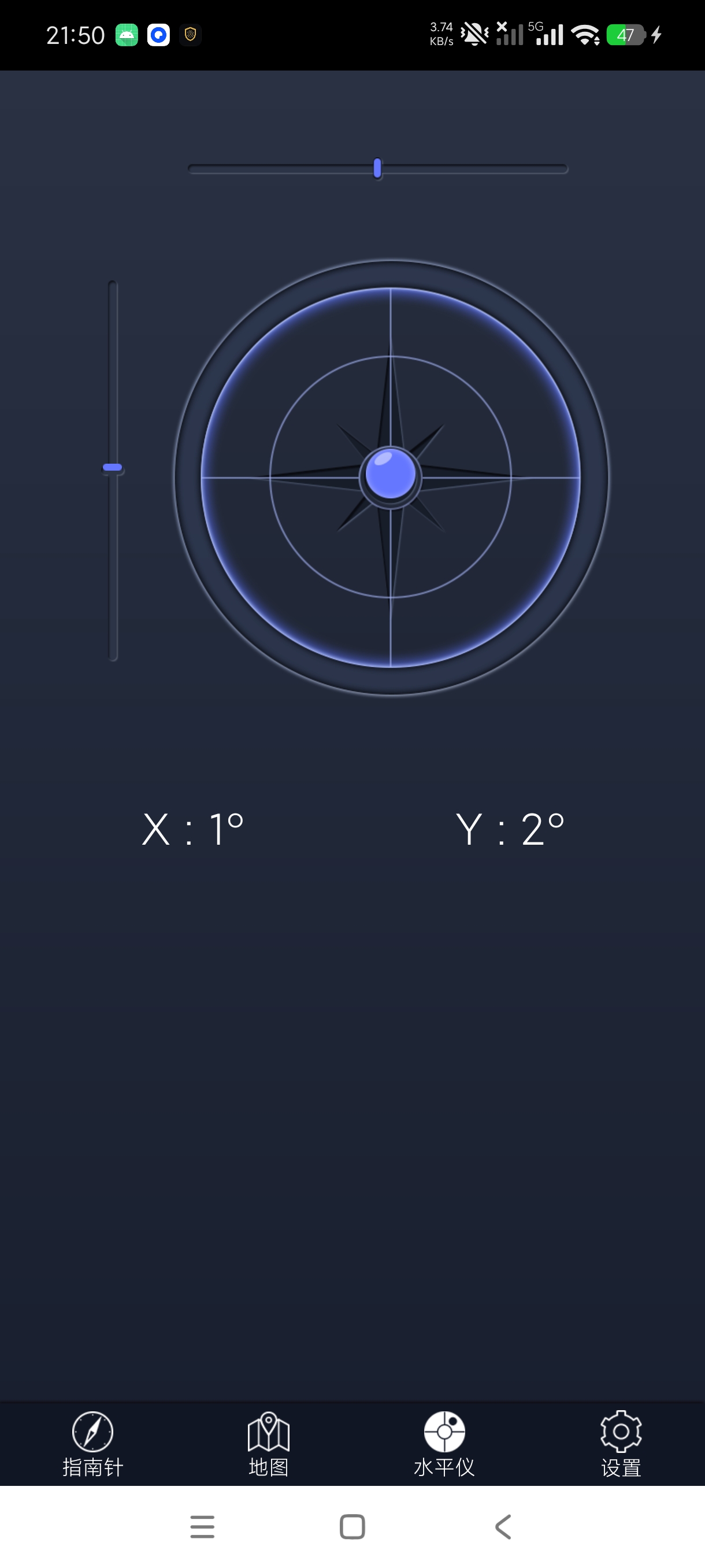Select the 水平仪 level tab
Screen dimensions: 705x1568
pos(444,1444)
